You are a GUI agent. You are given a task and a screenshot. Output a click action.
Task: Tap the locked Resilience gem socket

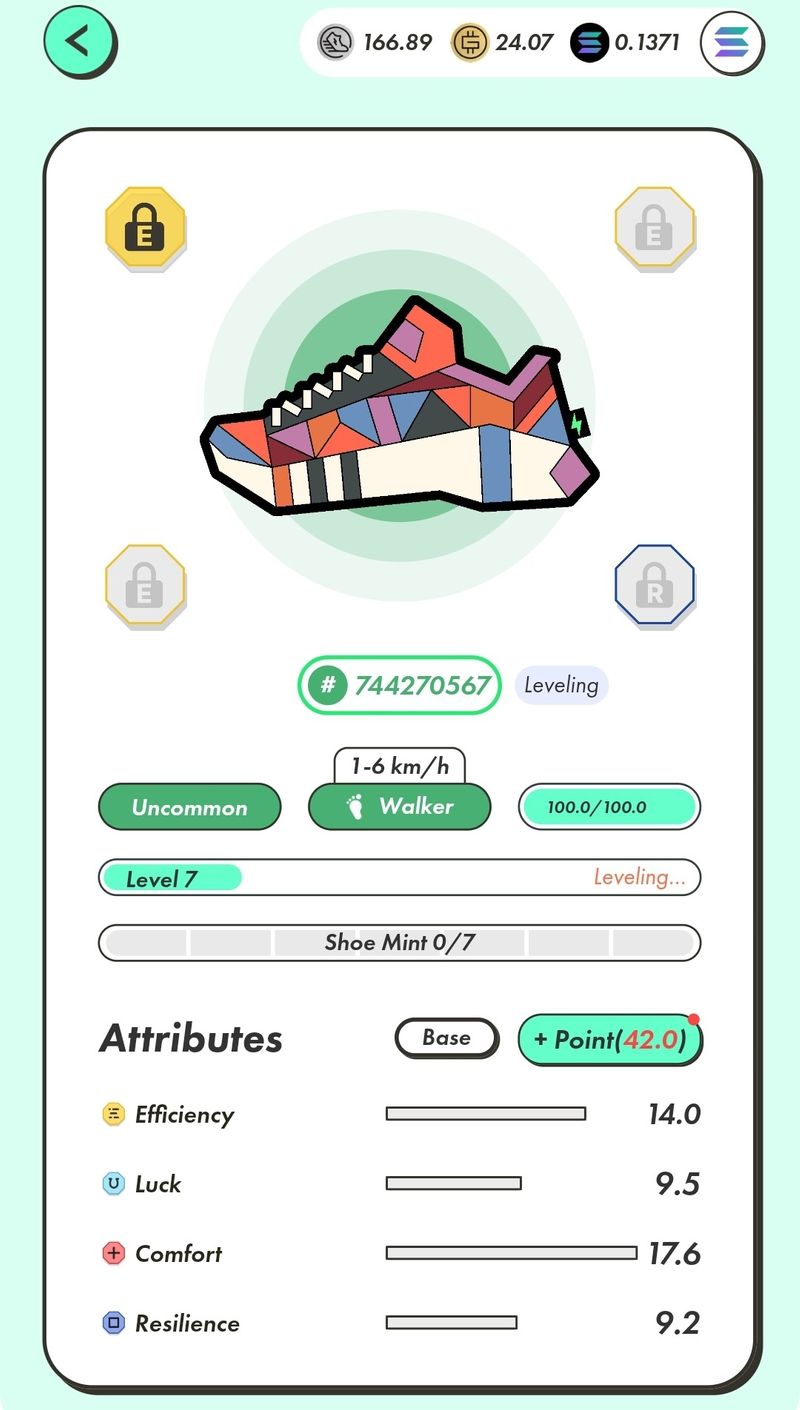click(x=654, y=586)
